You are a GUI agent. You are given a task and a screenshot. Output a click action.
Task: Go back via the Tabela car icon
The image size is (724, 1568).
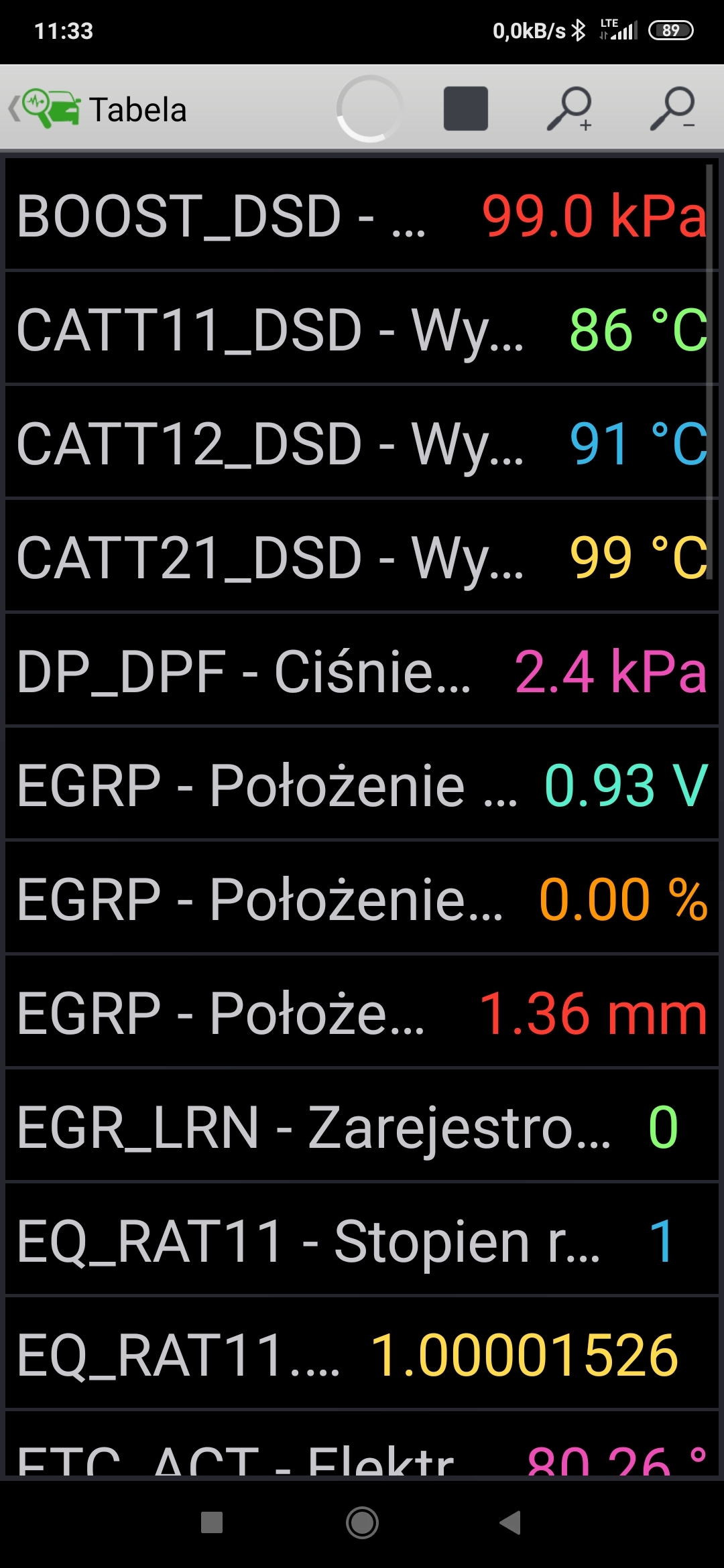point(48,109)
